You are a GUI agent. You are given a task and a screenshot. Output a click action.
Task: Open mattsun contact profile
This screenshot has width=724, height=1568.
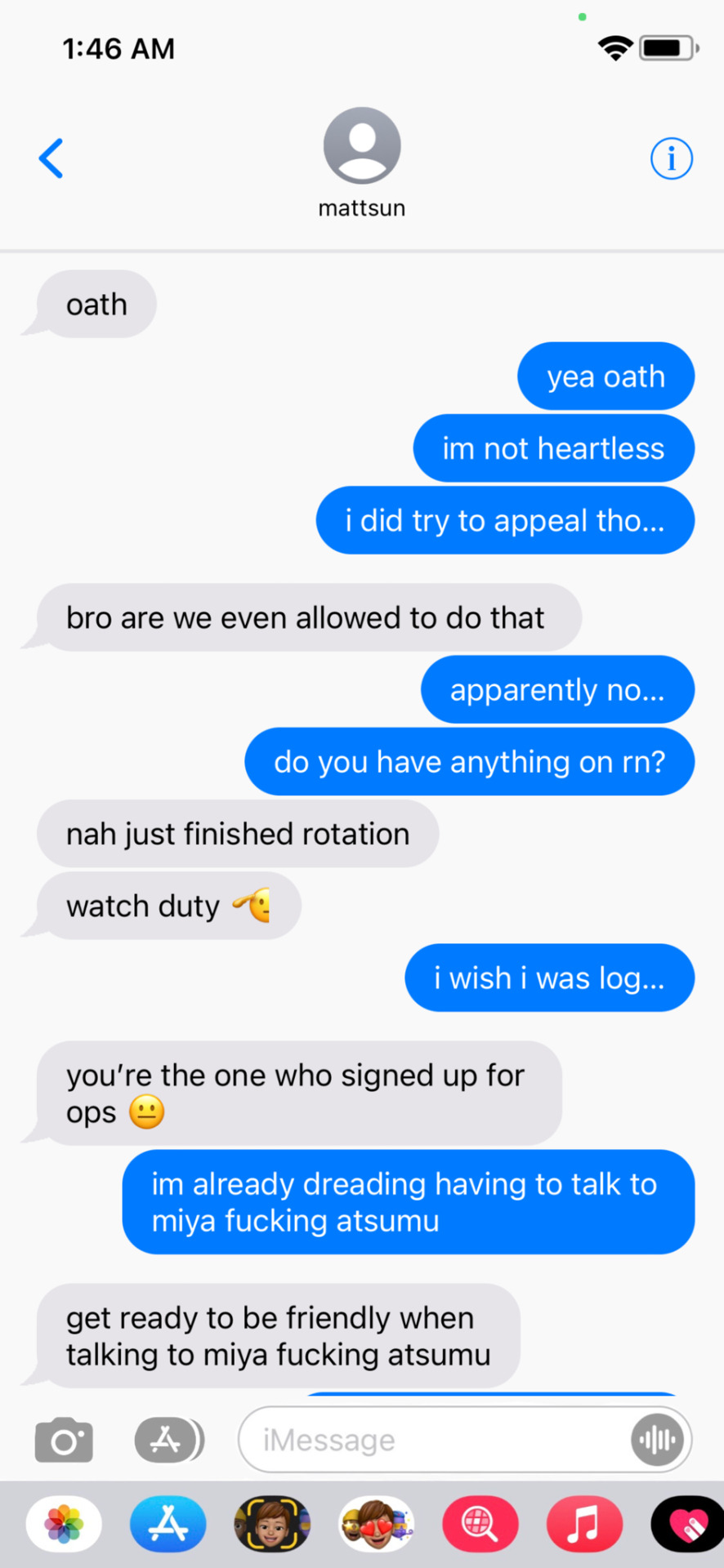click(x=362, y=162)
